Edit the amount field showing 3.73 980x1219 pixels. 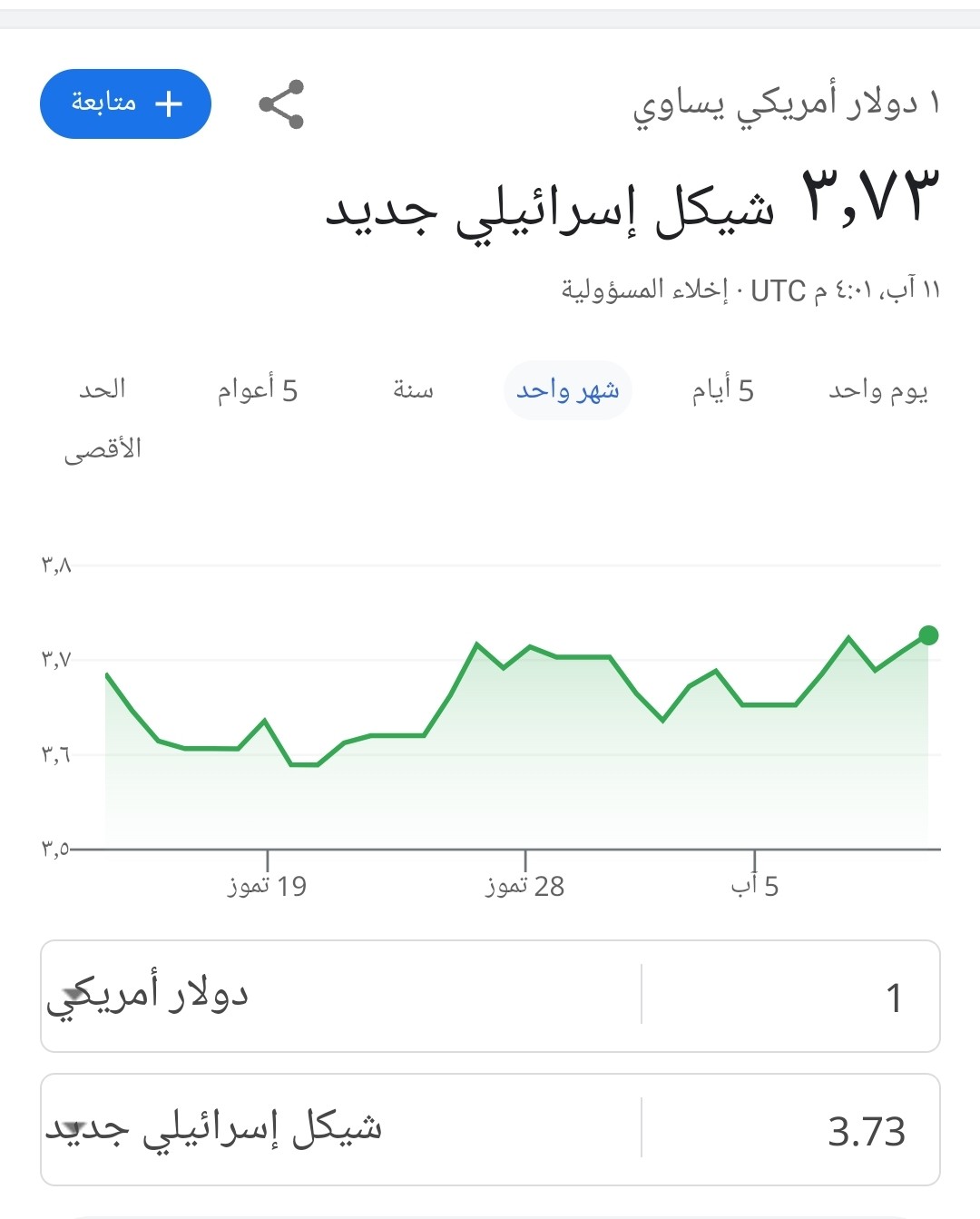click(789, 1130)
